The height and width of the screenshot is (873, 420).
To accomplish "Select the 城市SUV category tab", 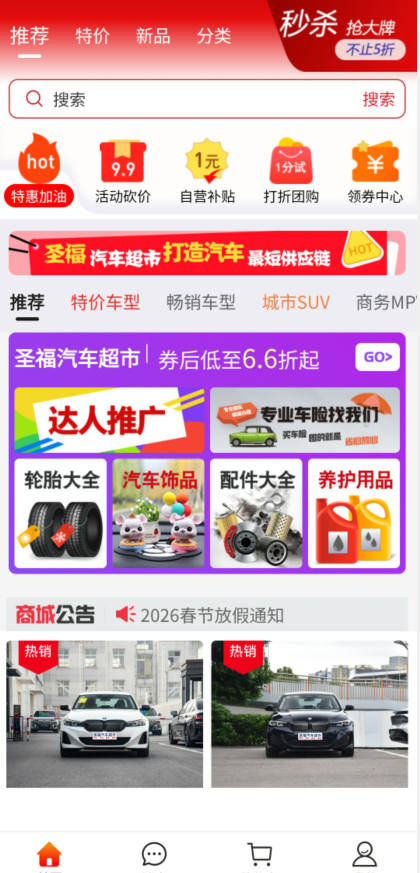I will 296,303.
